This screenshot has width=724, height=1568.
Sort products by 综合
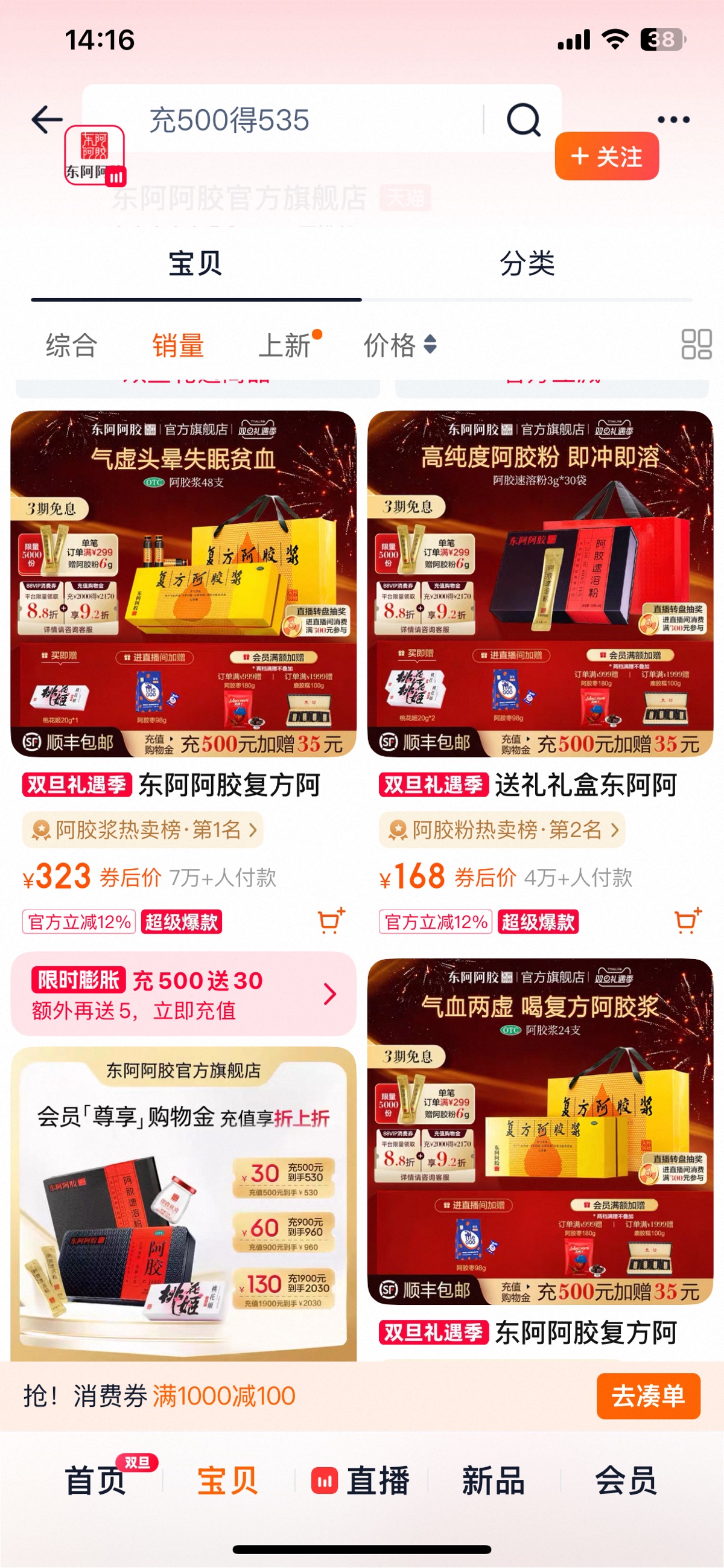click(x=71, y=346)
